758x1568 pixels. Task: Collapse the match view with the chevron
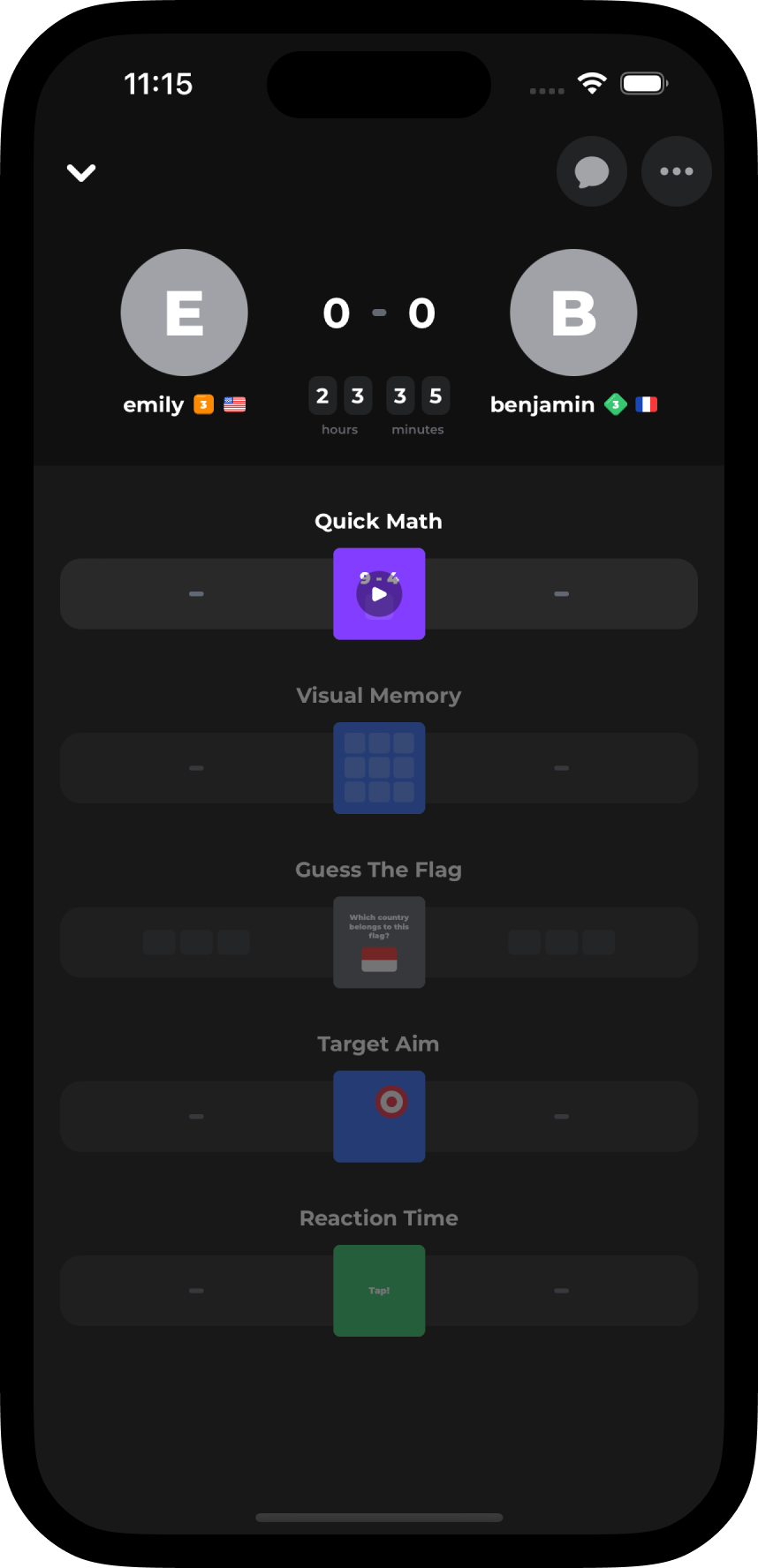tap(80, 172)
